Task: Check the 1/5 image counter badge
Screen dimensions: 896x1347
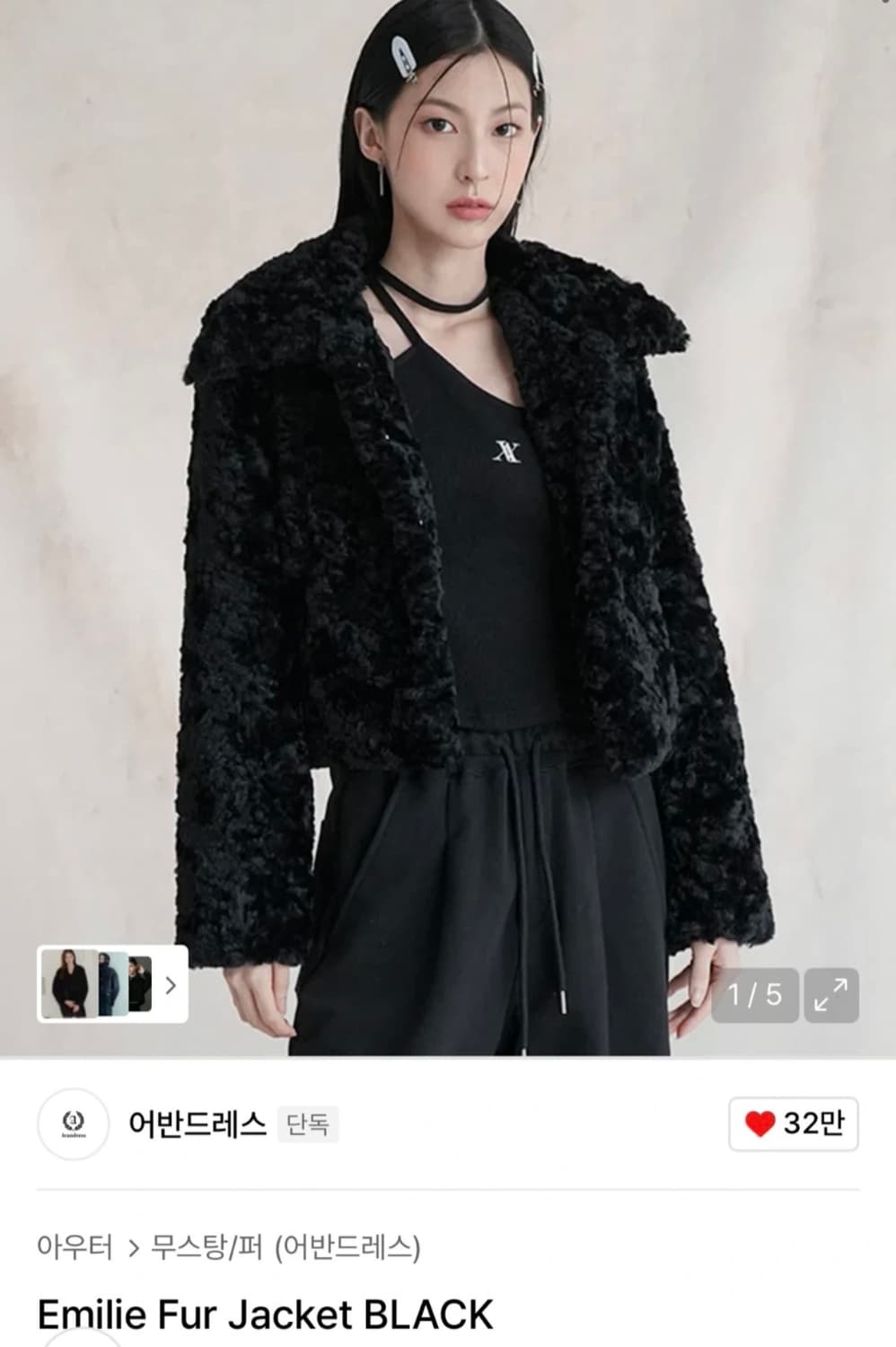Action: tap(754, 993)
